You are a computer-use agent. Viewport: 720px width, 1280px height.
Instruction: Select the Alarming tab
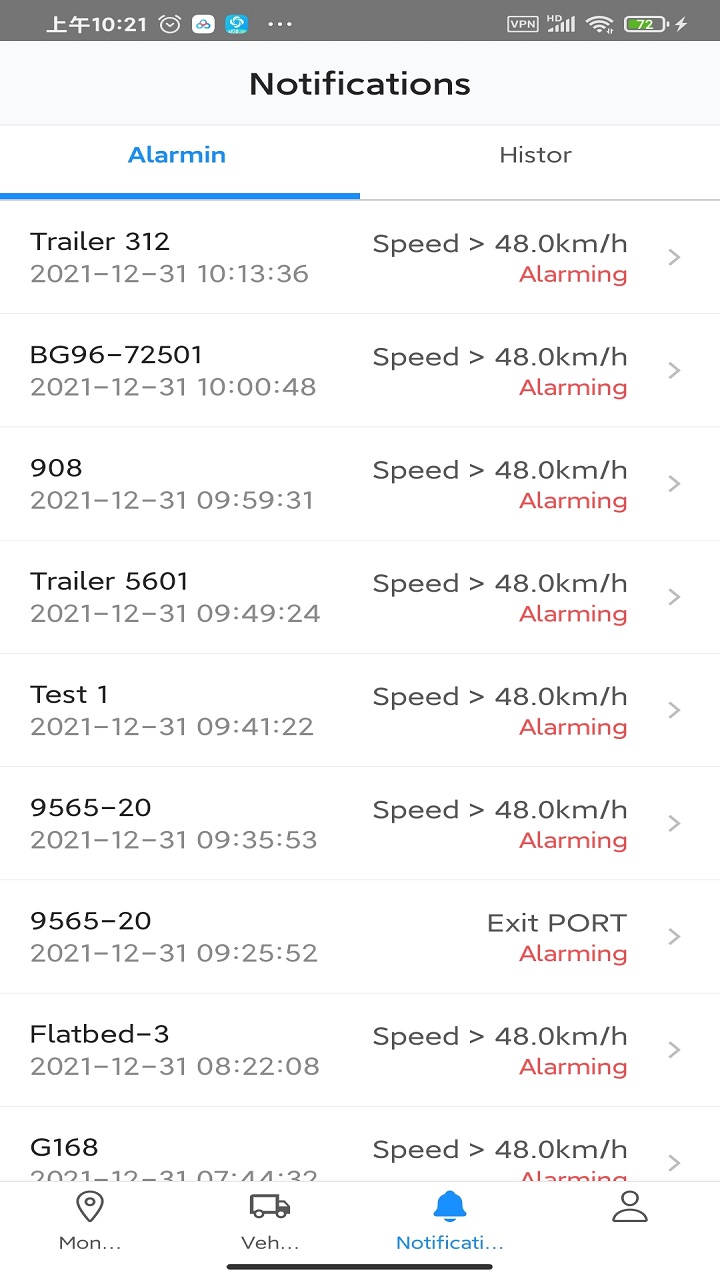pos(180,156)
